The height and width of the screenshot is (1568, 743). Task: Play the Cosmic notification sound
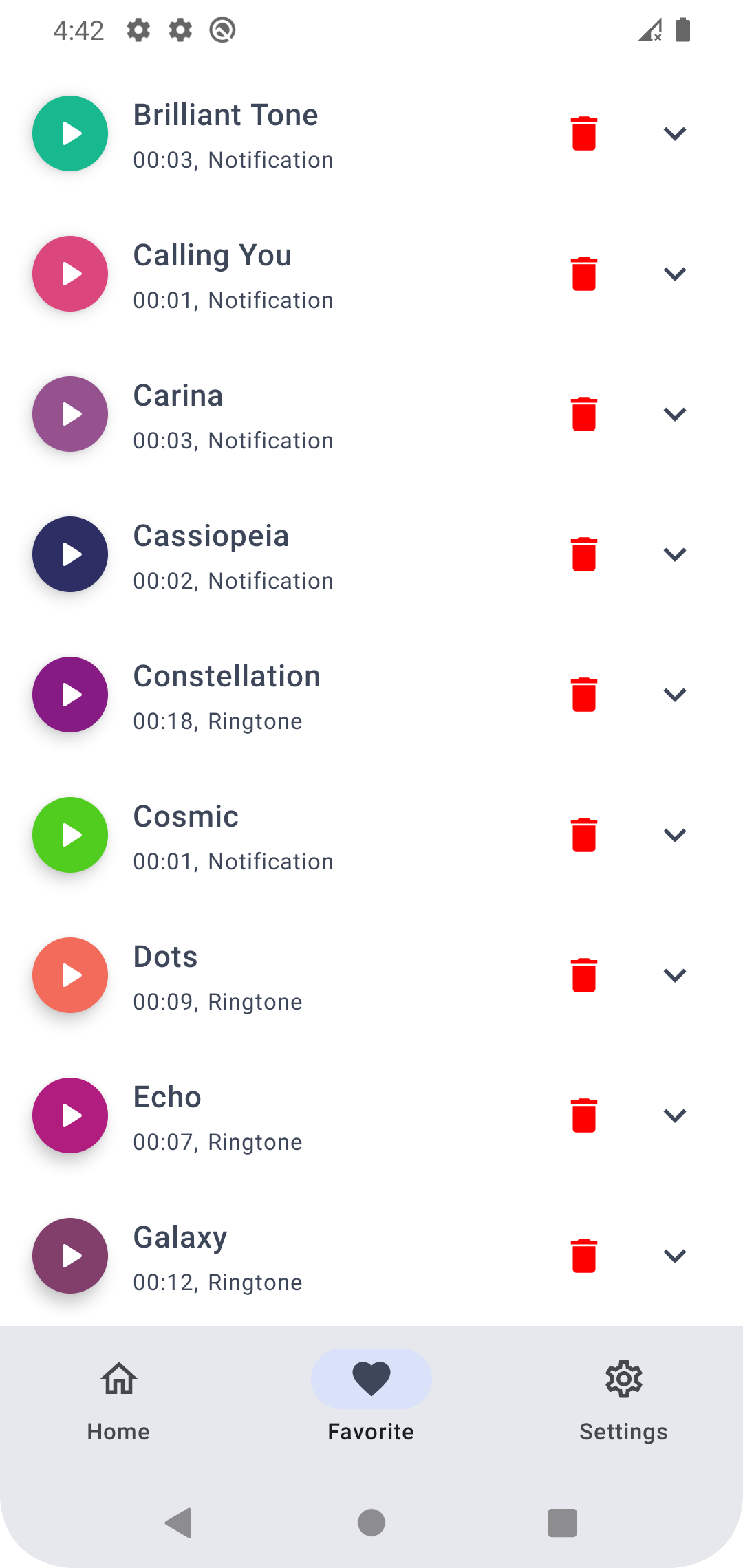(x=69, y=835)
